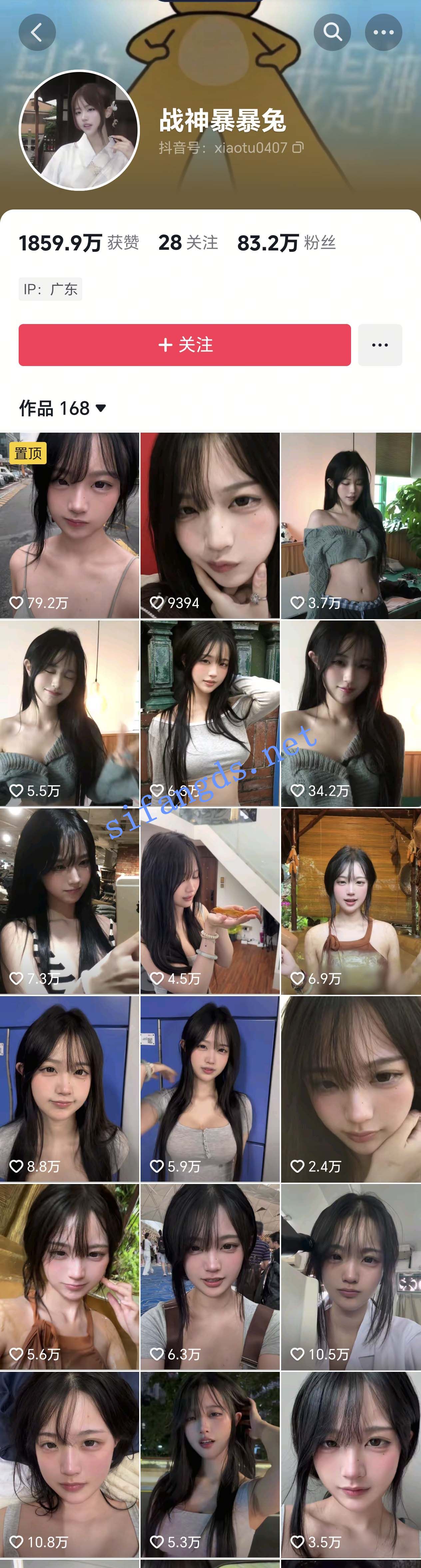421x1568 pixels.
Task: Open the top-right overflow menu
Action: pos(383,32)
